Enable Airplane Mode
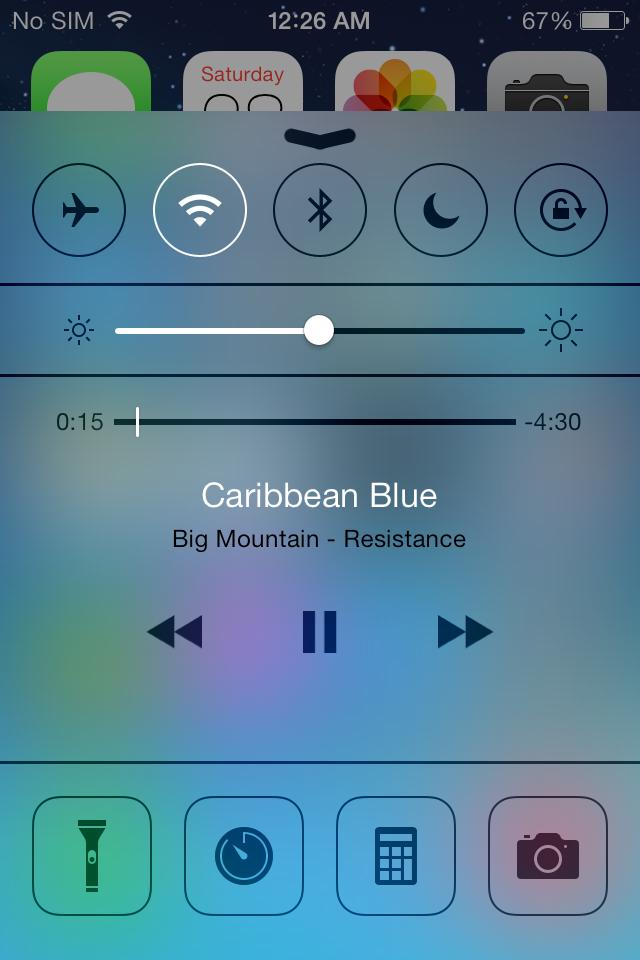 click(x=79, y=210)
